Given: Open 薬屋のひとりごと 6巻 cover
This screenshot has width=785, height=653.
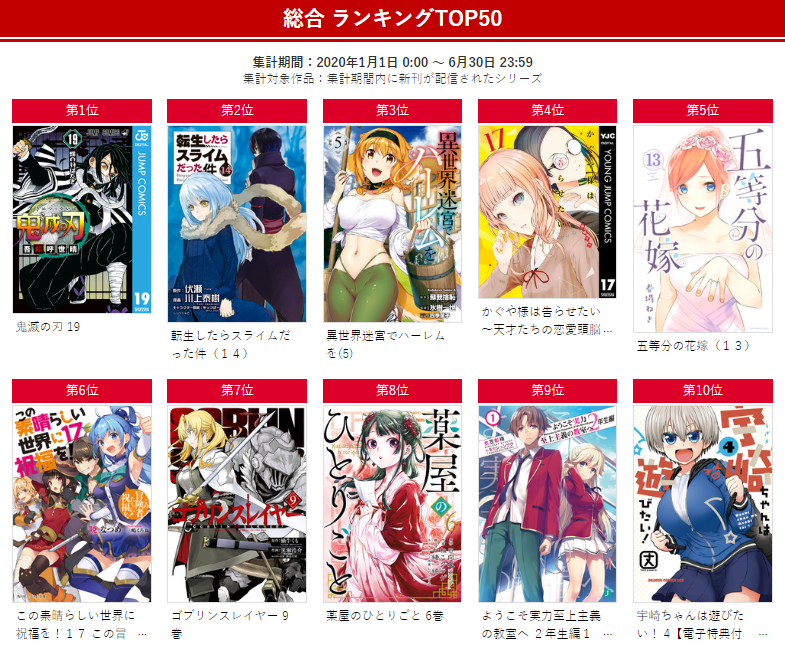Looking at the screenshot, I should (x=393, y=502).
